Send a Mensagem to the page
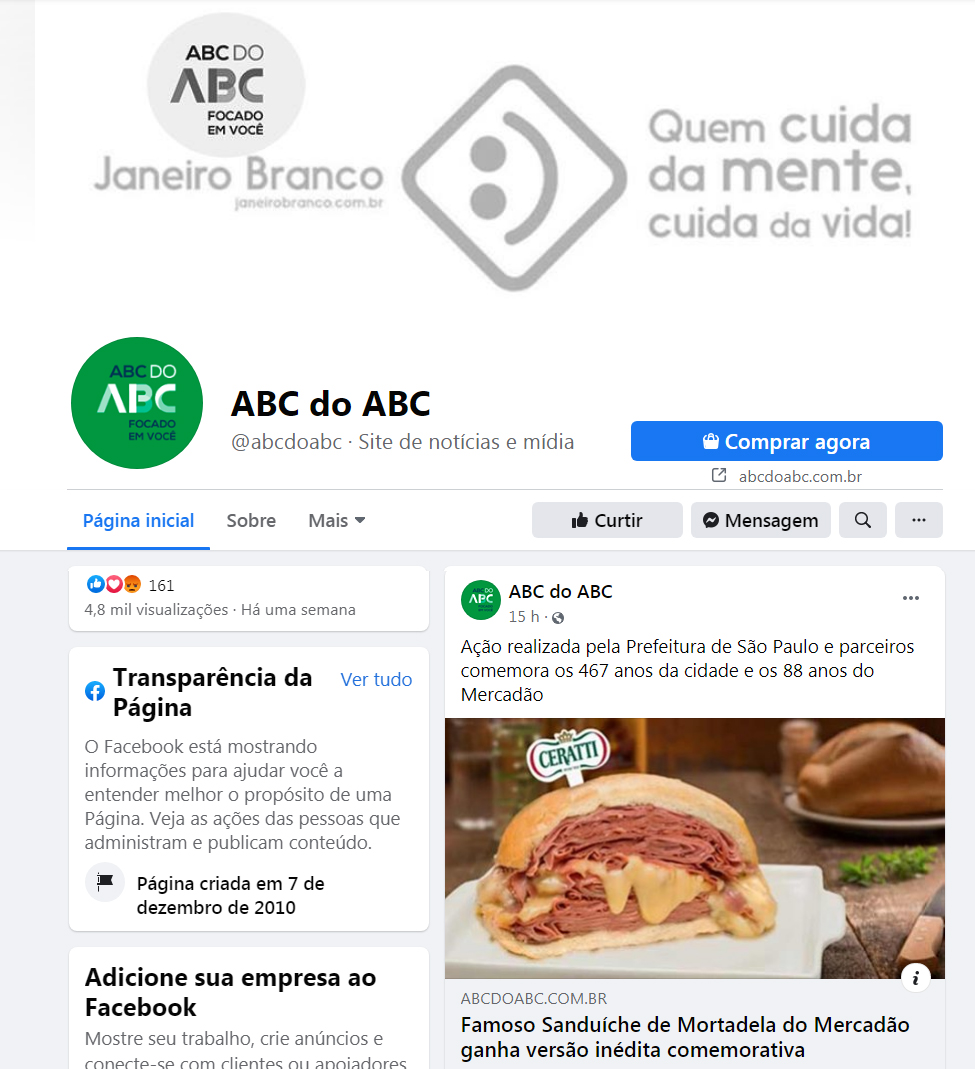This screenshot has height=1069, width=975. click(760, 520)
